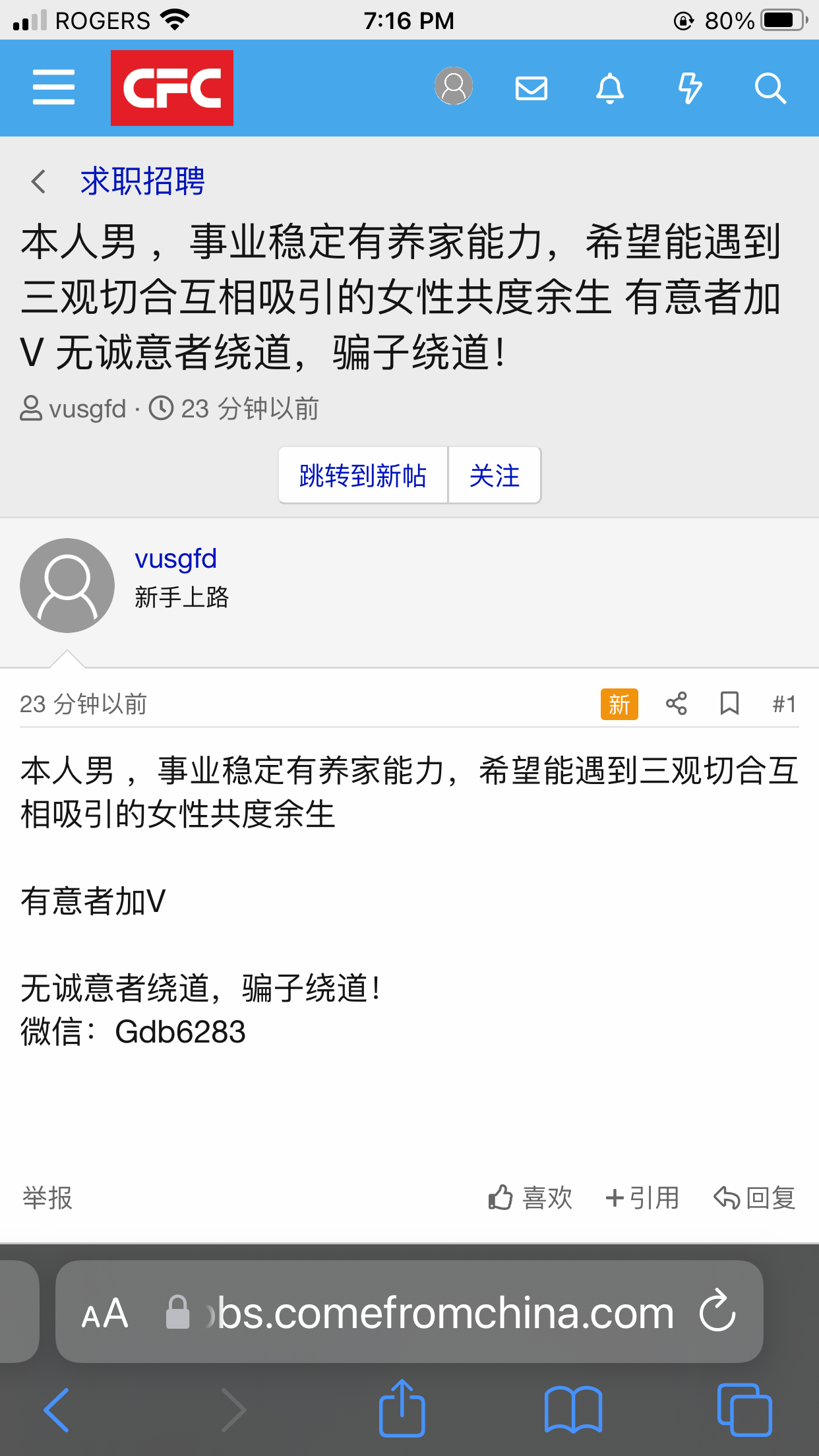Quote this post with +引用
819x1456 pixels.
click(642, 1198)
